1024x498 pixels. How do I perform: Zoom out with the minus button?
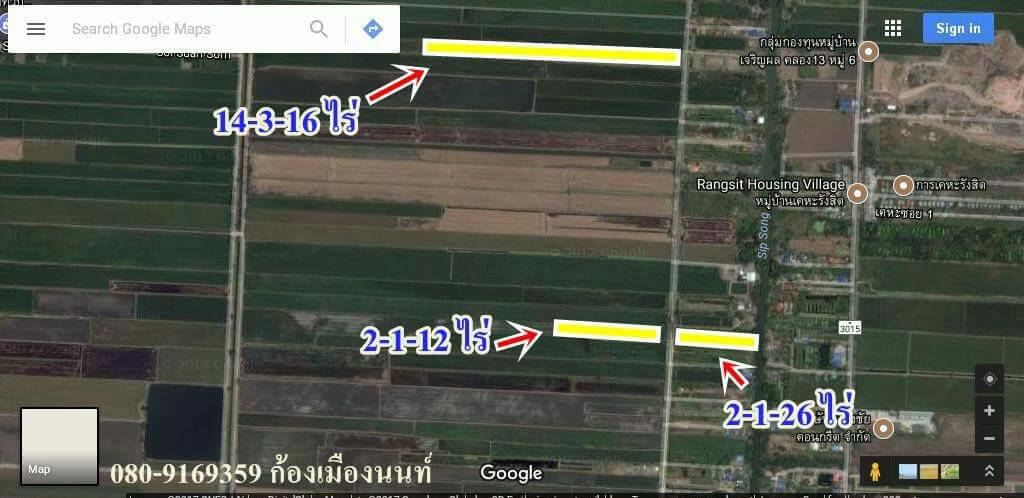(989, 438)
